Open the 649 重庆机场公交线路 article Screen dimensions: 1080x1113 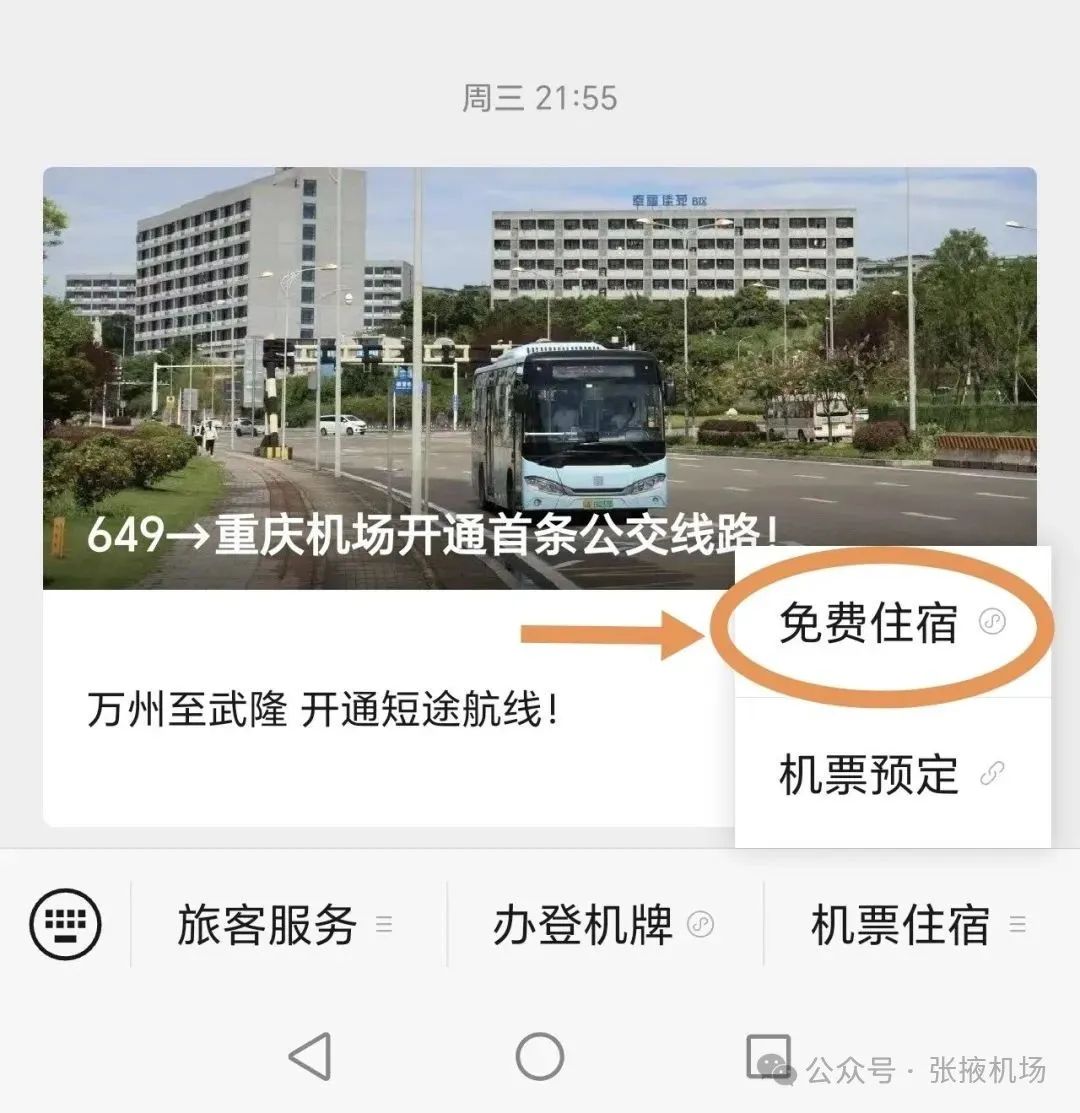pyautogui.click(x=430, y=380)
